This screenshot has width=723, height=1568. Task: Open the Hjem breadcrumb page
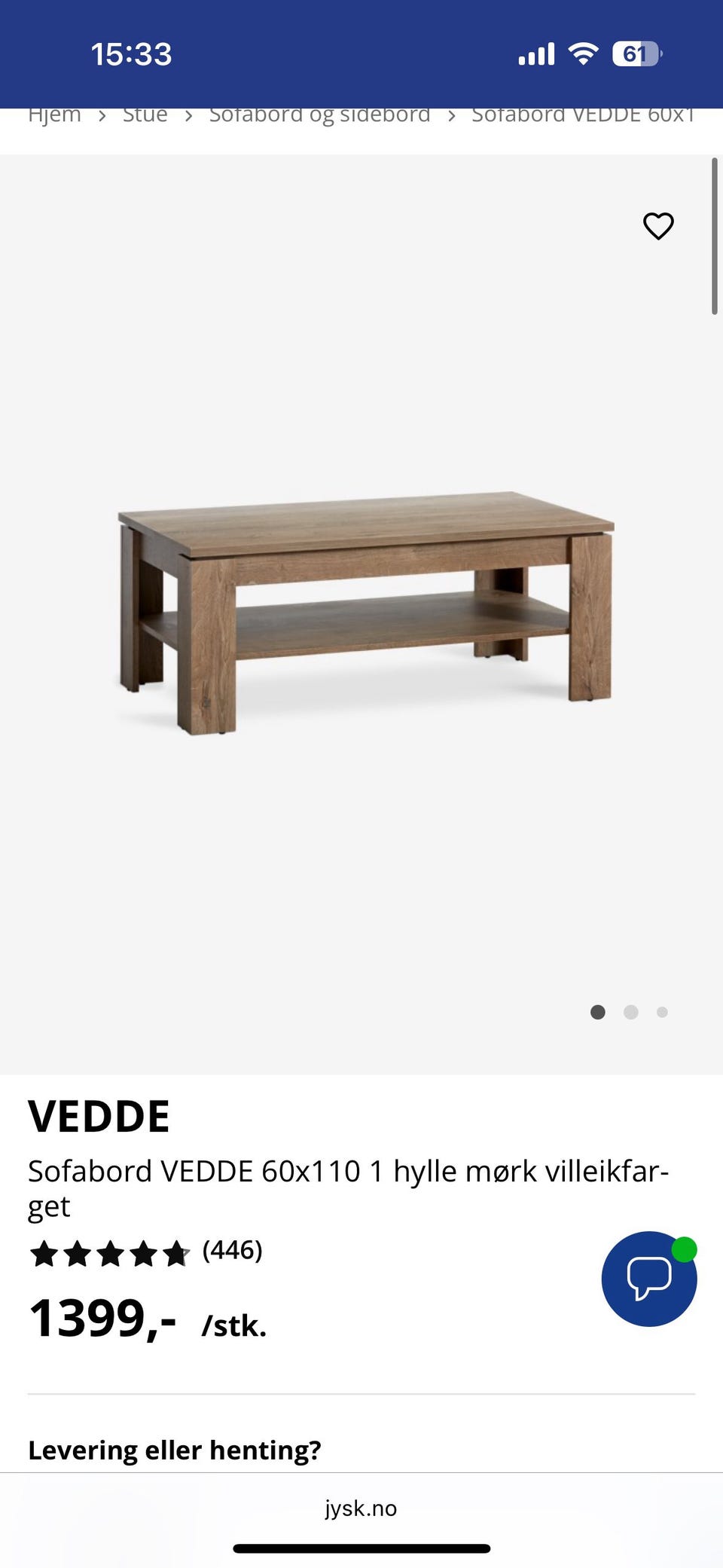54,115
